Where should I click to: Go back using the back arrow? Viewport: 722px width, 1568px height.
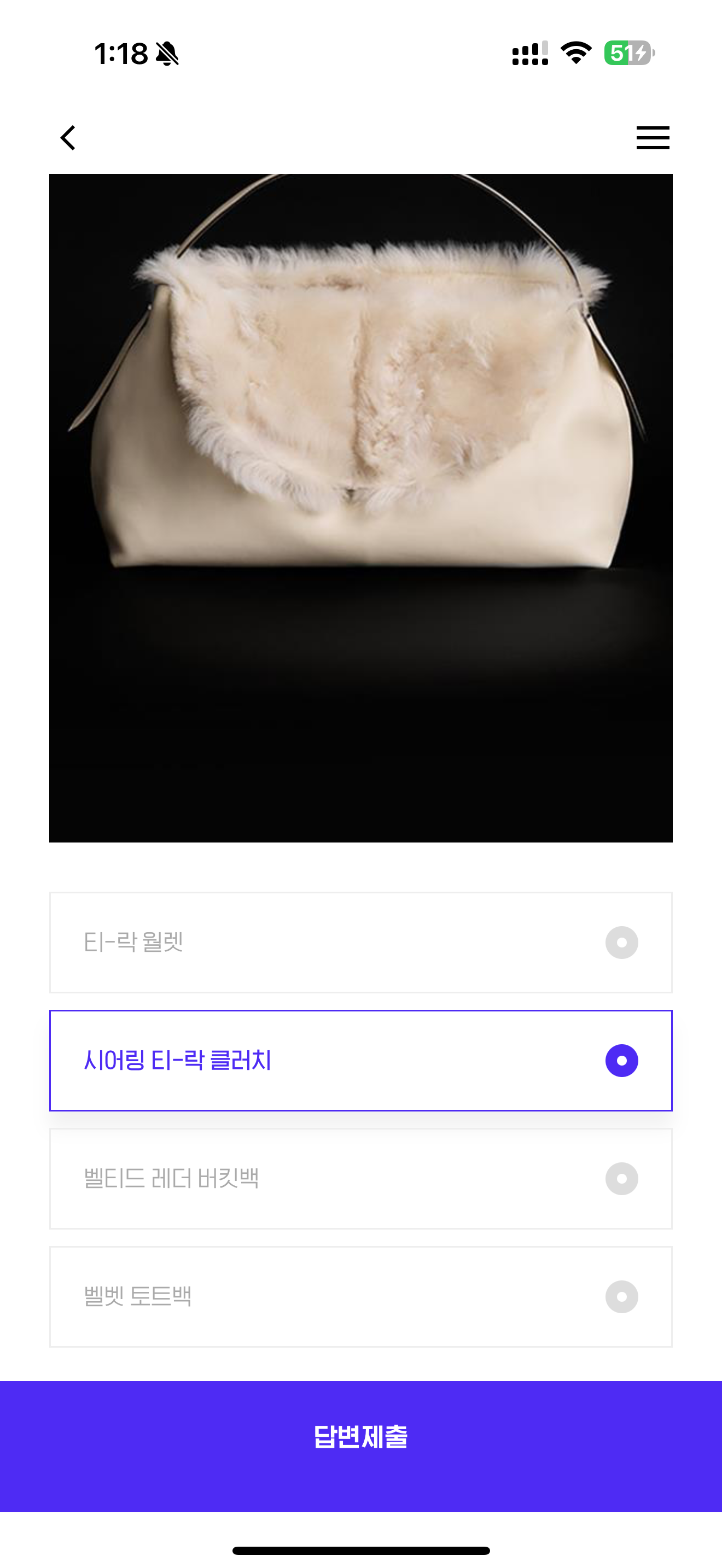68,138
